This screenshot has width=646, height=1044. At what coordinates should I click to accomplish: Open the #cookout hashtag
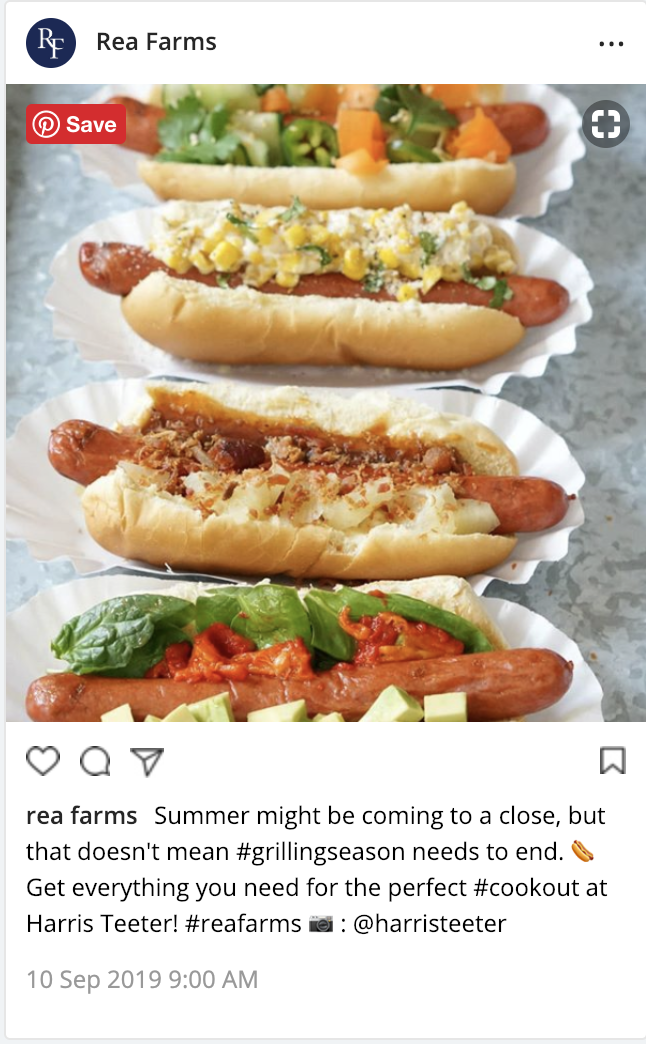525,888
